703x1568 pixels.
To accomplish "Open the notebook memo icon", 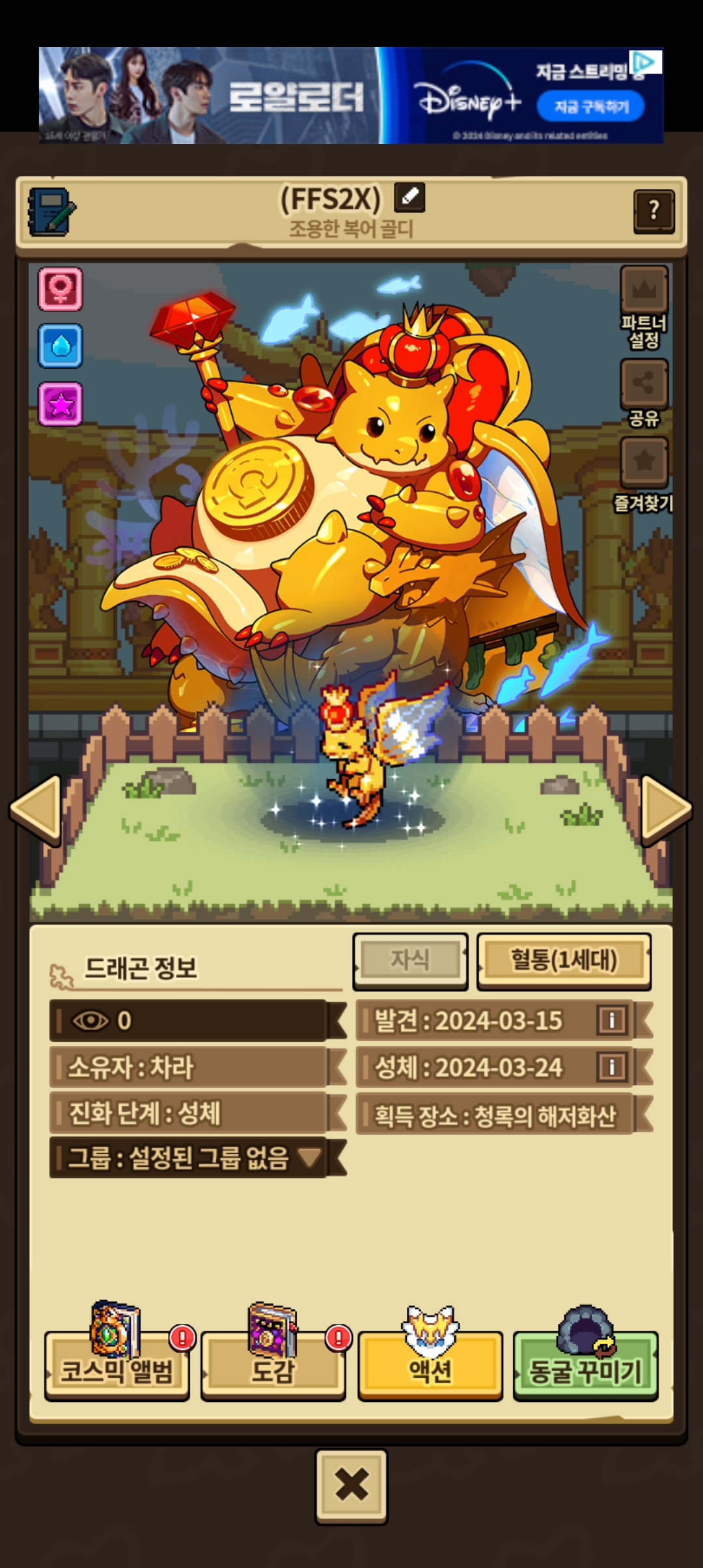I will coord(51,212).
